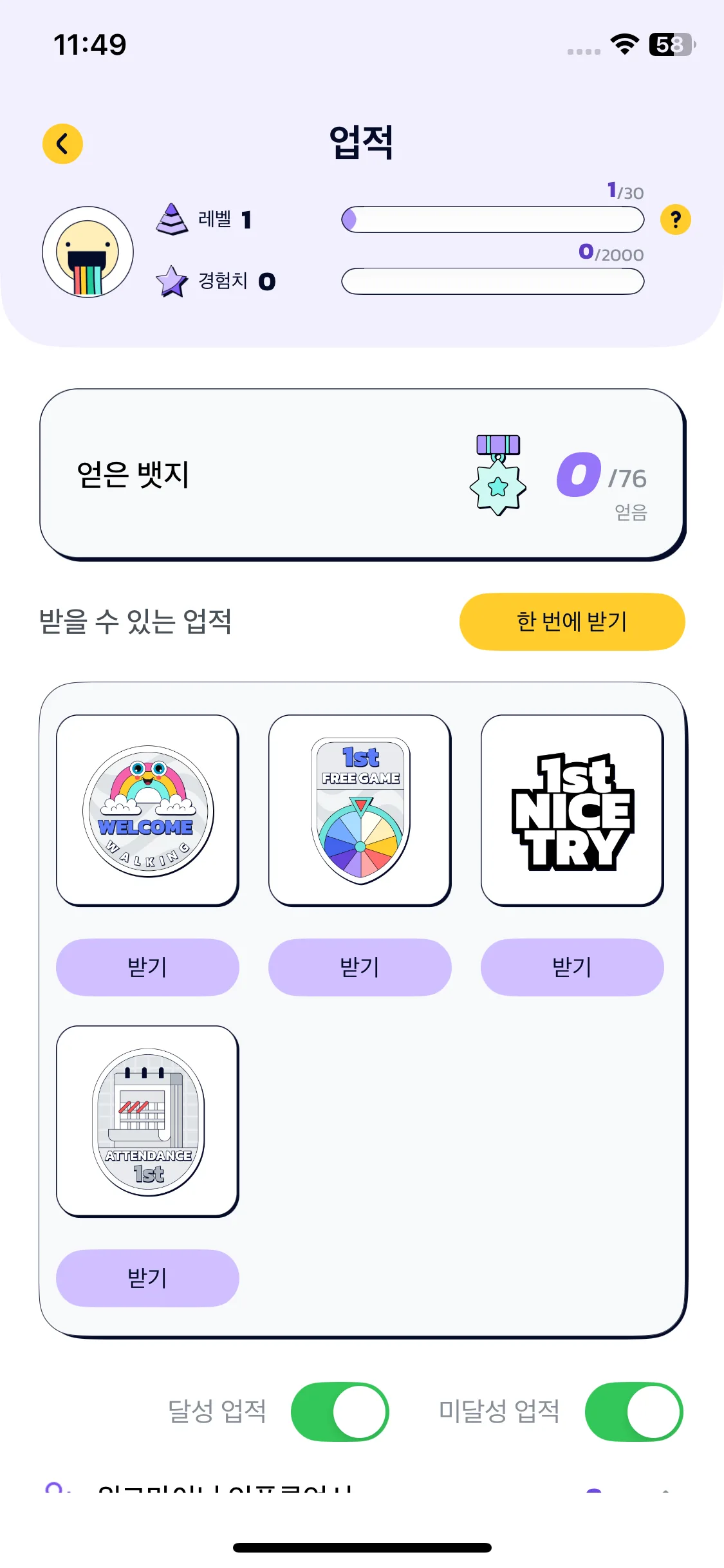The width and height of the screenshot is (724, 1568).
Task: Turn off the 달성 업적 switch
Action: coord(340,1412)
